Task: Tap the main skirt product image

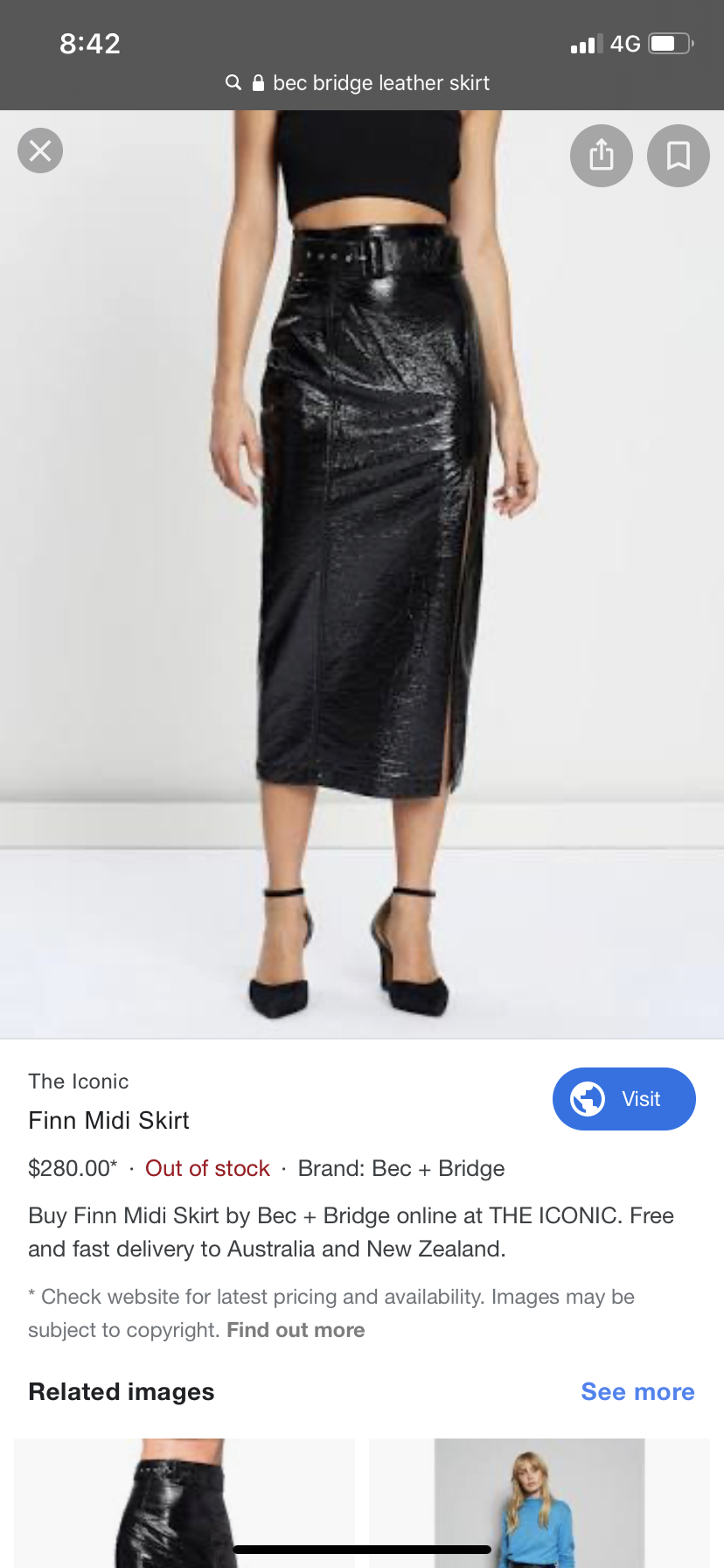Action: tap(362, 569)
